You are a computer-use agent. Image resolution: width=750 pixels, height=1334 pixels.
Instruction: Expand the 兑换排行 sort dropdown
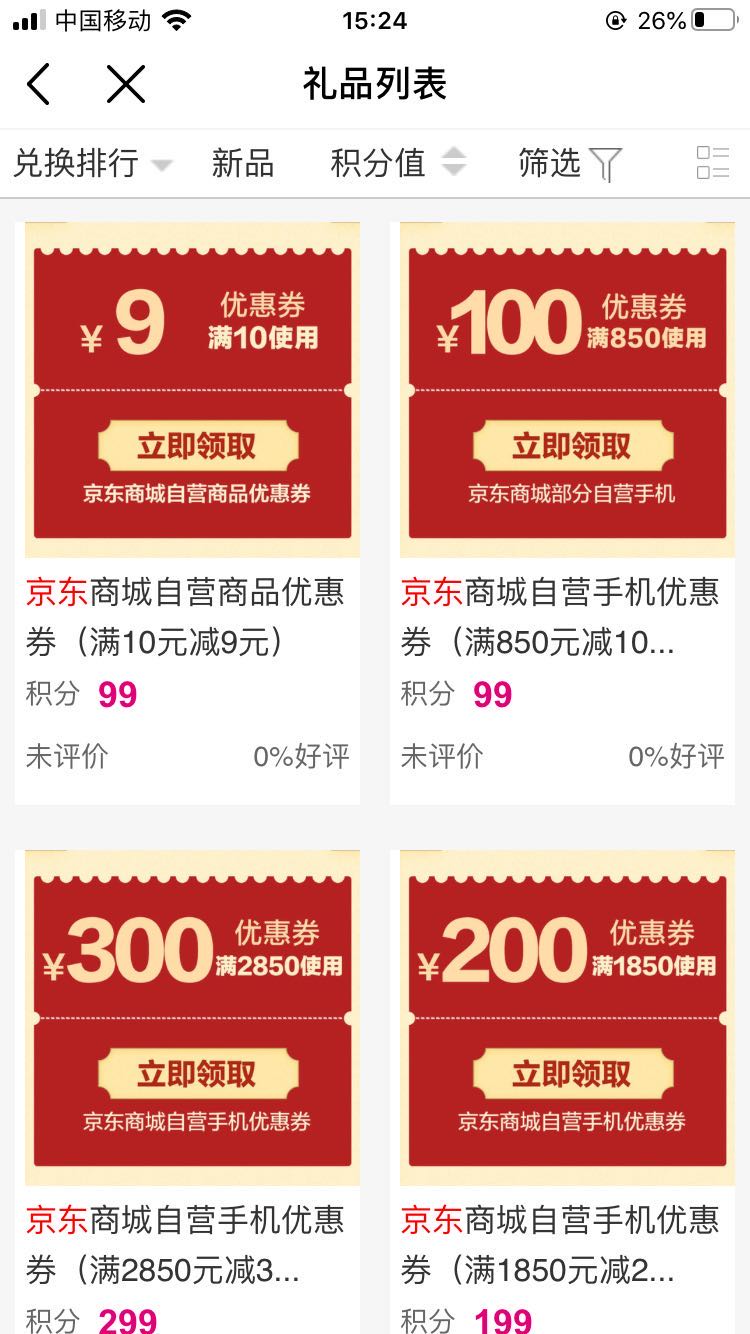[x=92, y=163]
